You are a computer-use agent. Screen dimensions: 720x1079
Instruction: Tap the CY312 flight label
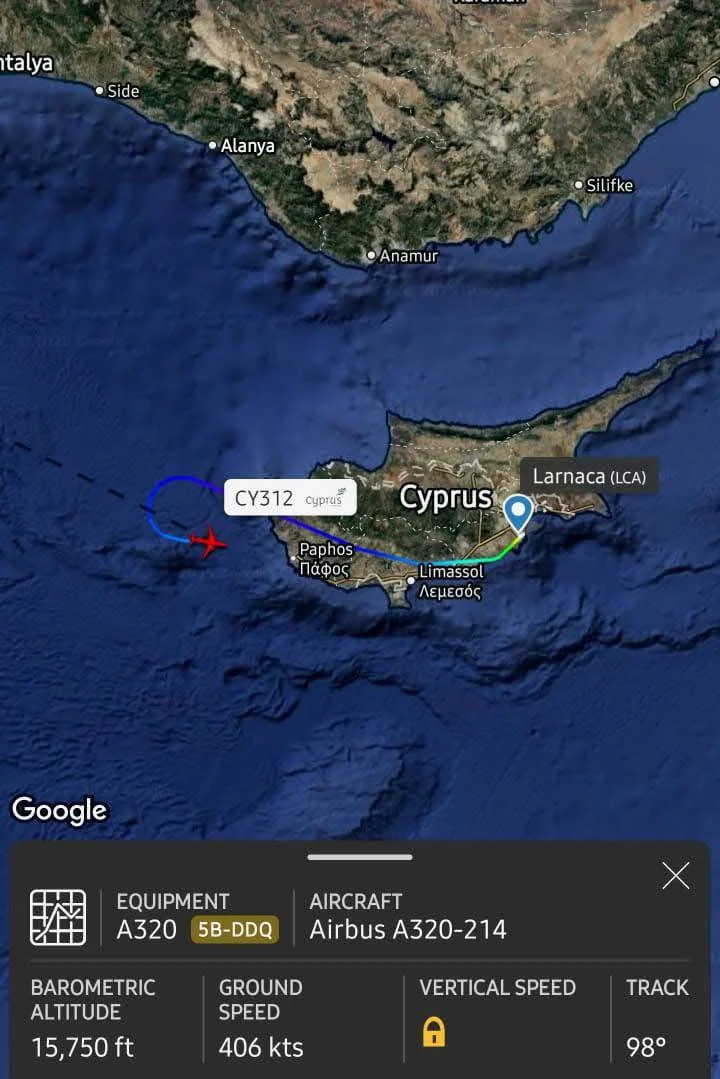tap(289, 498)
